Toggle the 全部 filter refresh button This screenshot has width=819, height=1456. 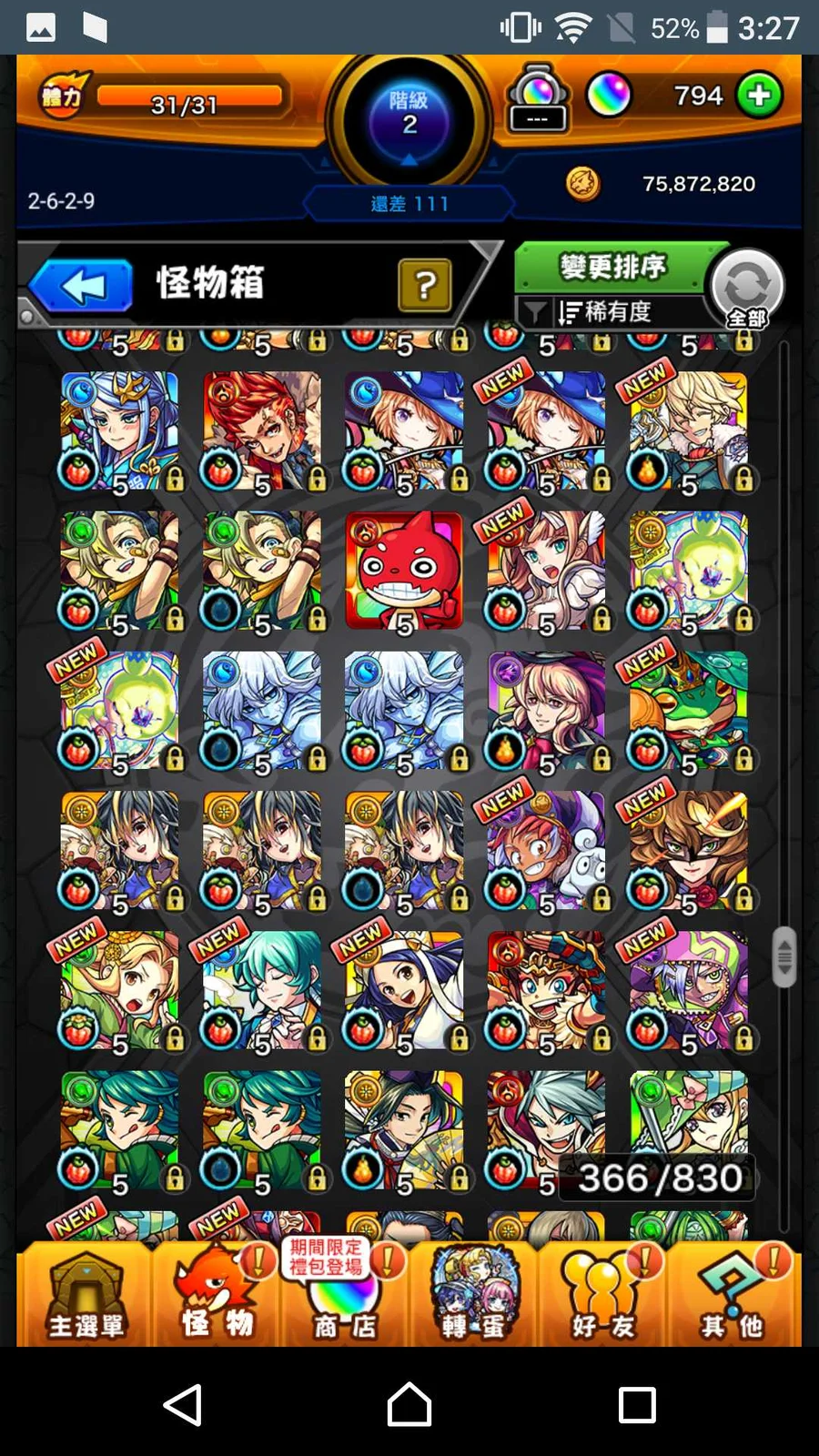pos(747,288)
